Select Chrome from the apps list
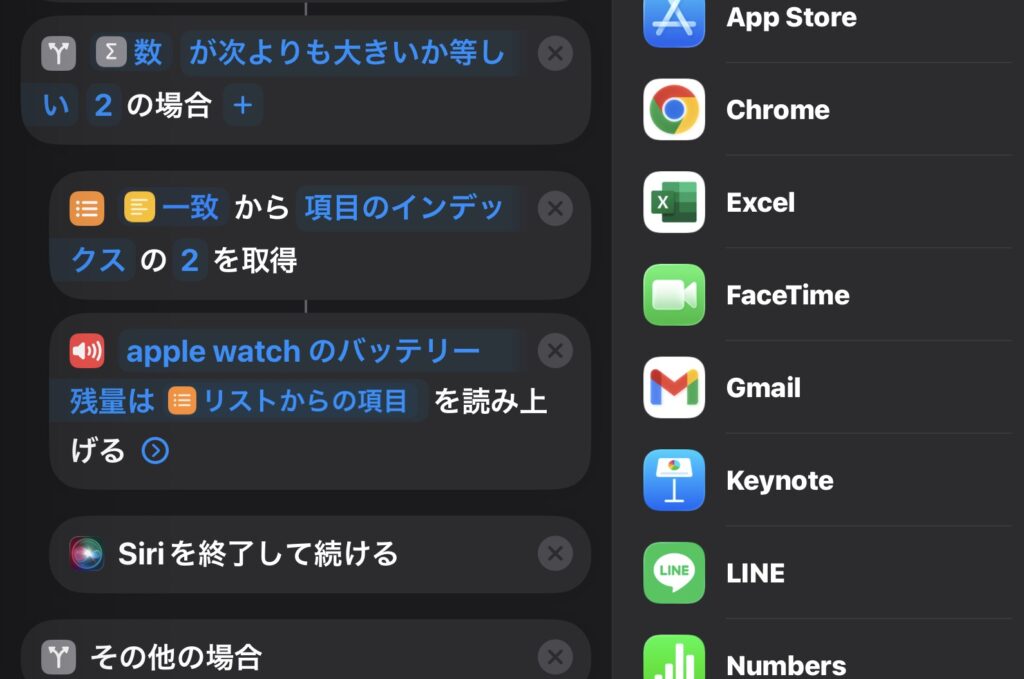The width and height of the screenshot is (1024, 679). [x=777, y=110]
